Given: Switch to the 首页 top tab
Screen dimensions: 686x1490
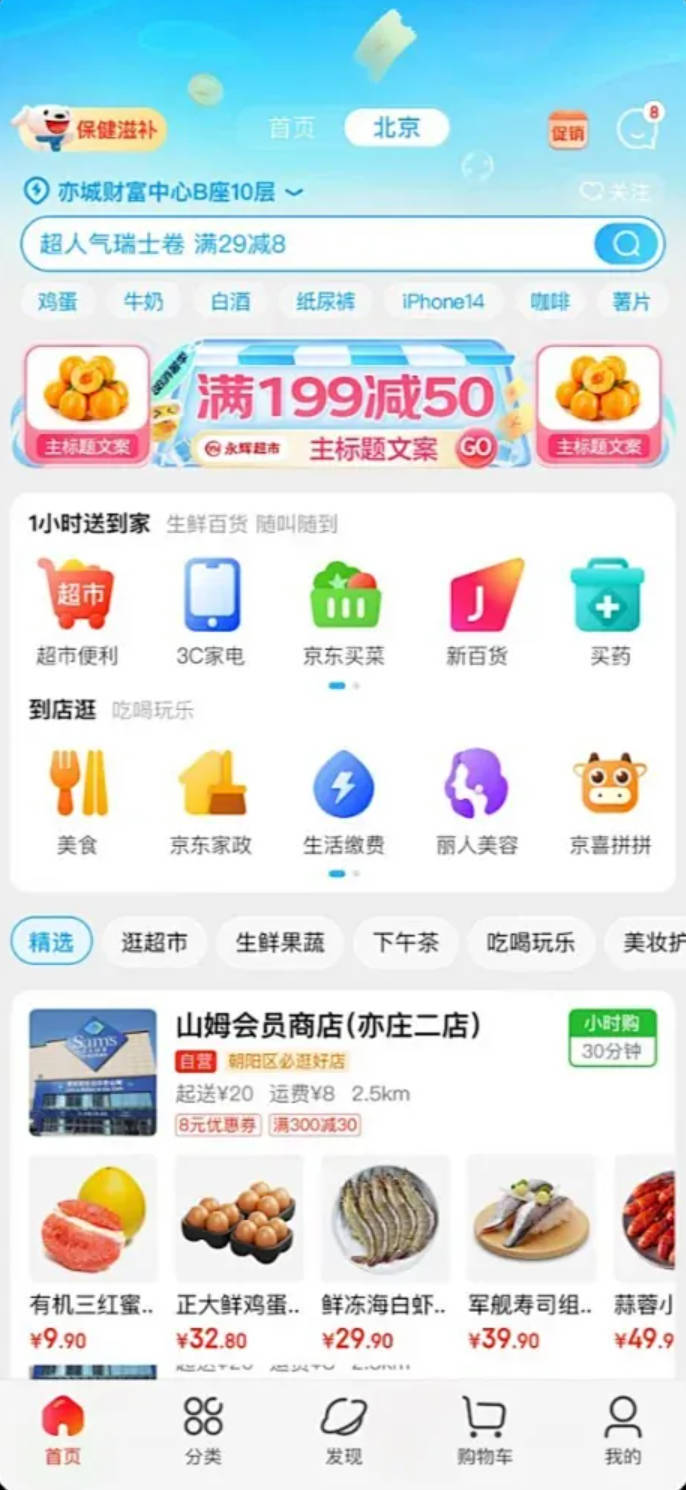Looking at the screenshot, I should click(292, 128).
